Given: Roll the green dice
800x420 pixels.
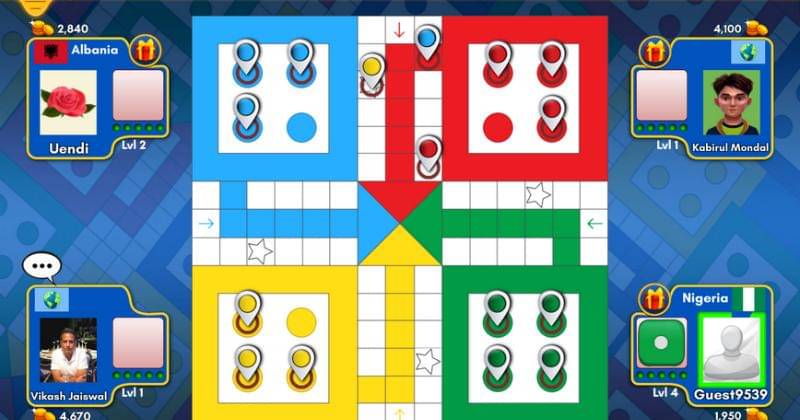Looking at the screenshot, I should [x=660, y=342].
